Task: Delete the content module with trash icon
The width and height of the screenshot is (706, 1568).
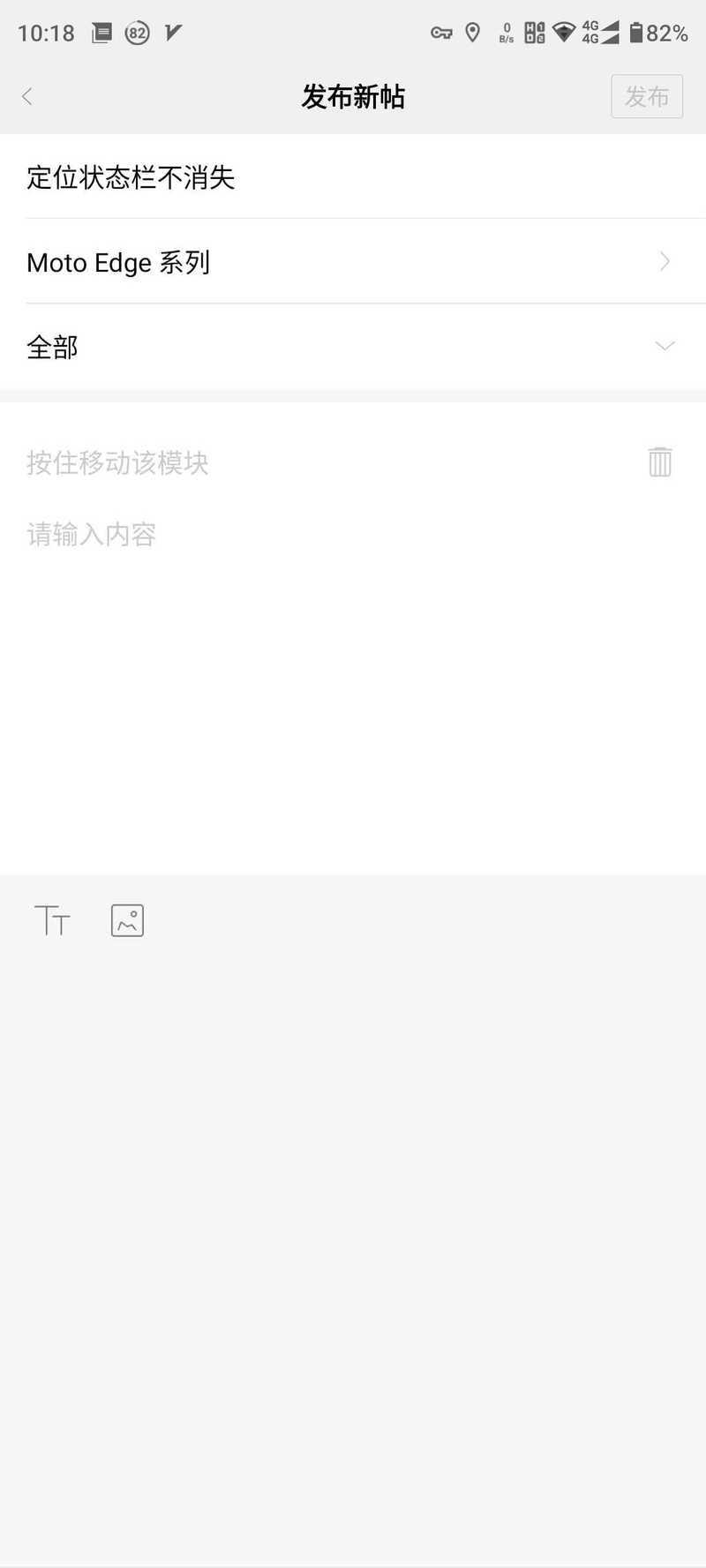Action: tap(660, 461)
